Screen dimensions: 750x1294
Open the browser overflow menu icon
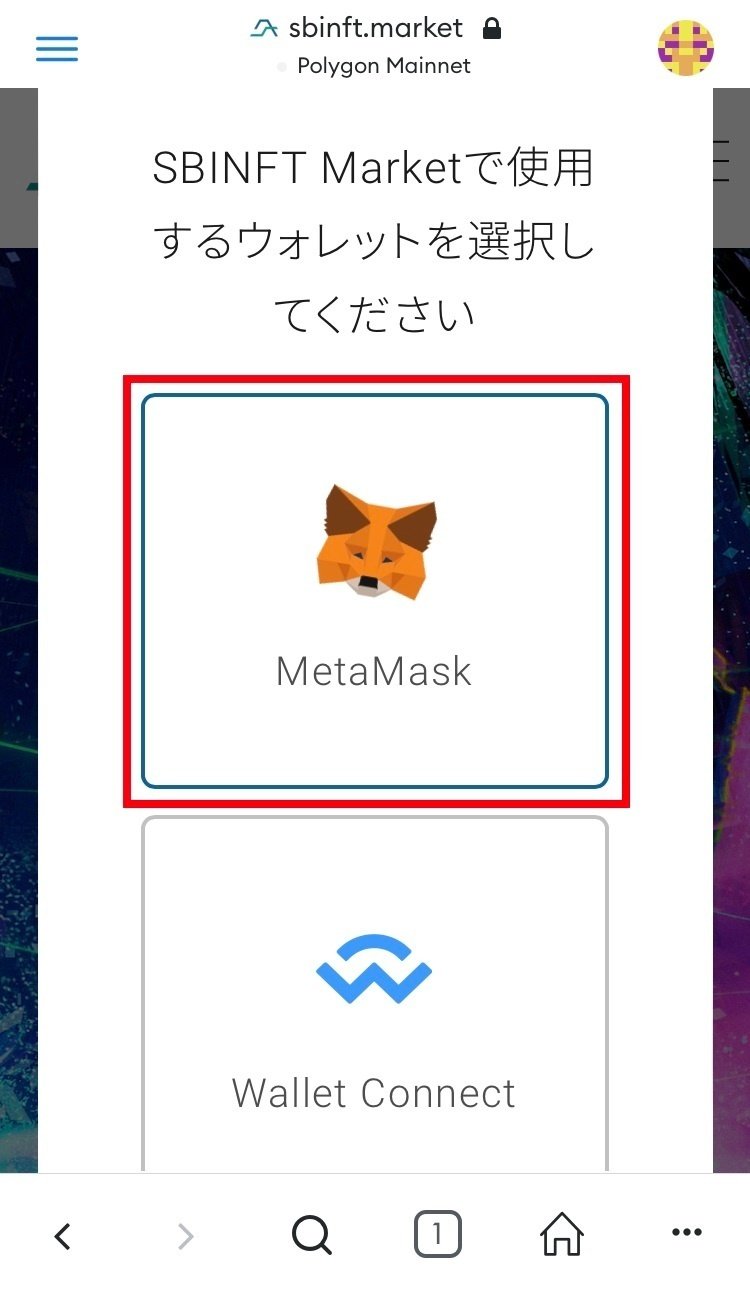pyautogui.click(x=685, y=1234)
